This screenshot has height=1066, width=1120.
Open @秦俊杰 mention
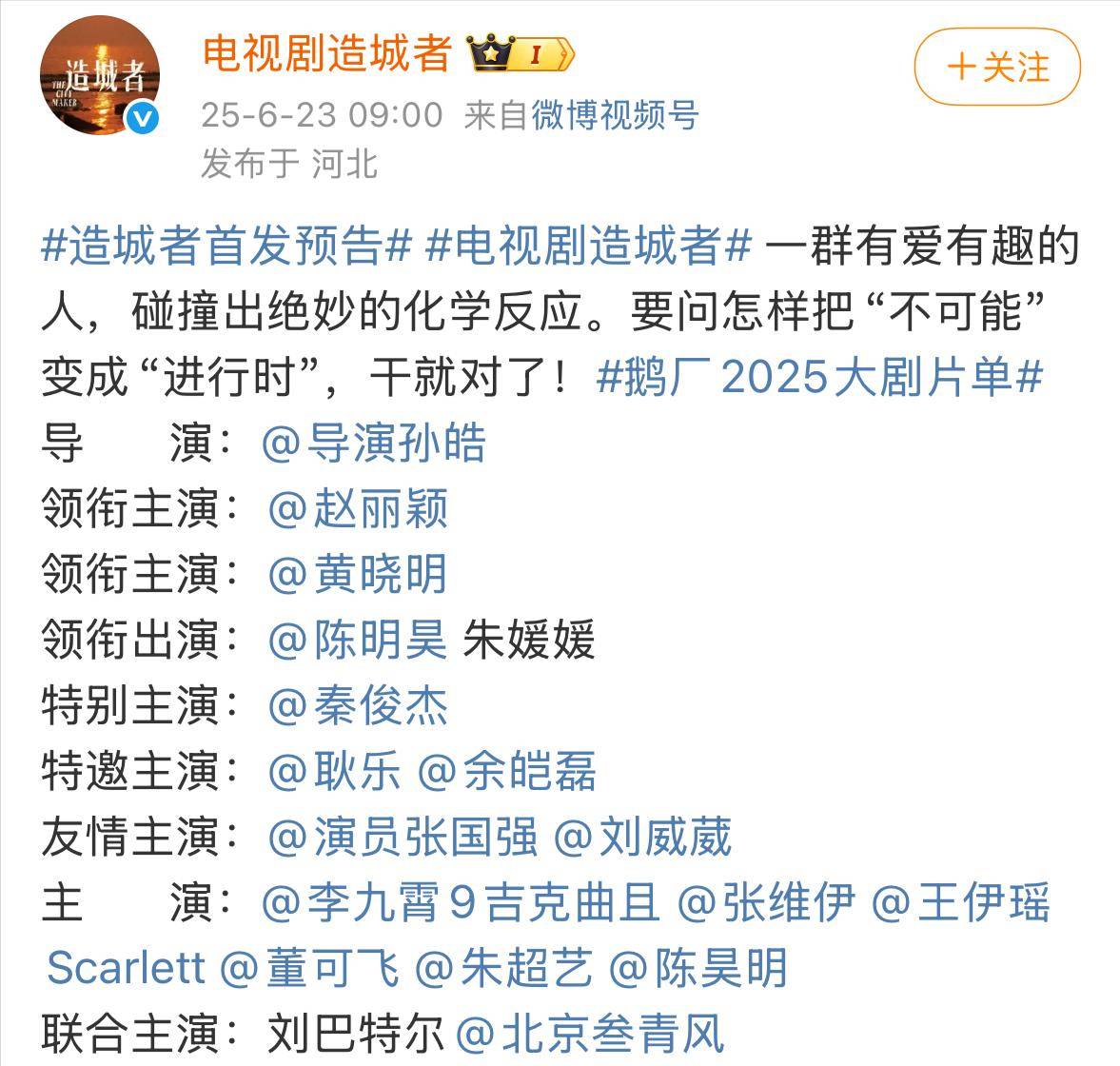coord(358,706)
